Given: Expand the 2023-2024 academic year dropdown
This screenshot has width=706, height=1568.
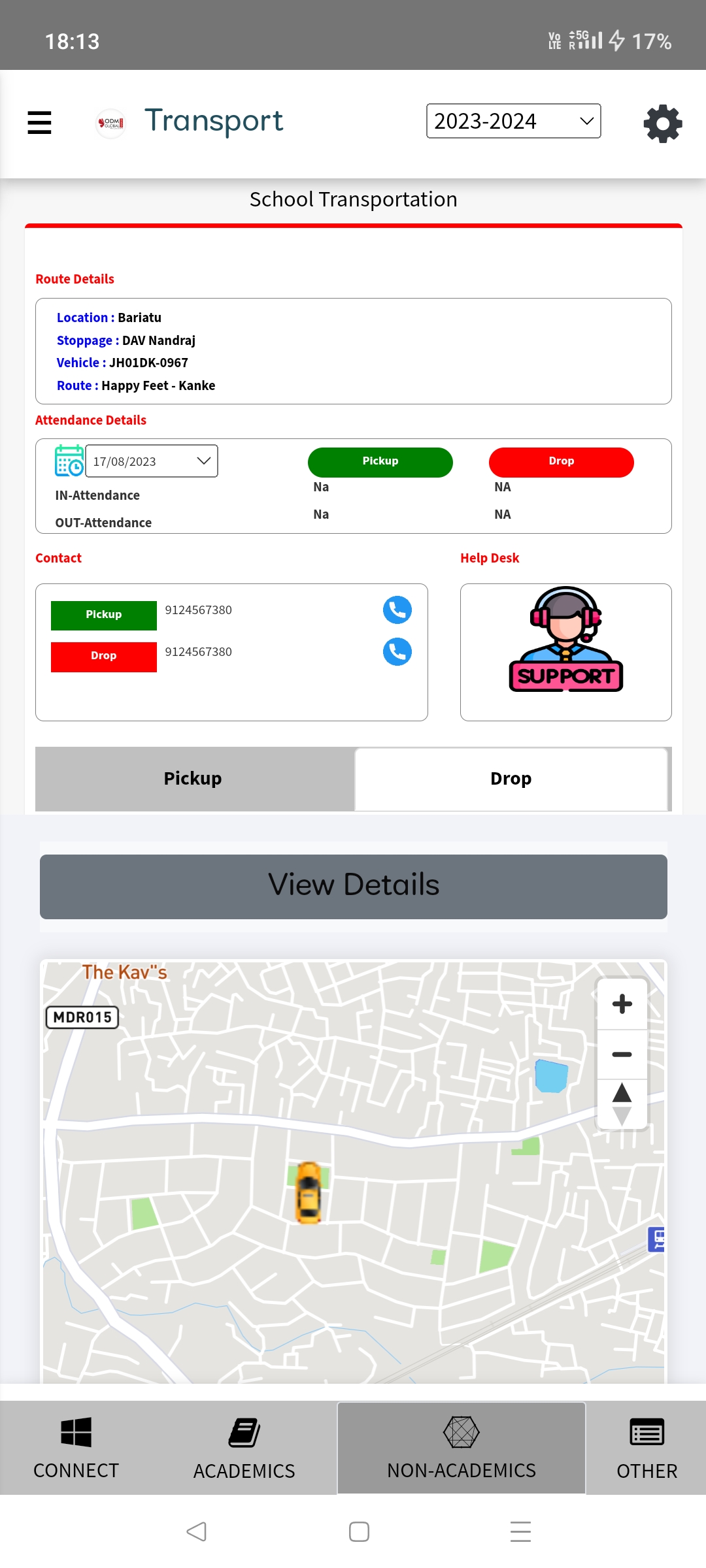Looking at the screenshot, I should click(x=513, y=121).
